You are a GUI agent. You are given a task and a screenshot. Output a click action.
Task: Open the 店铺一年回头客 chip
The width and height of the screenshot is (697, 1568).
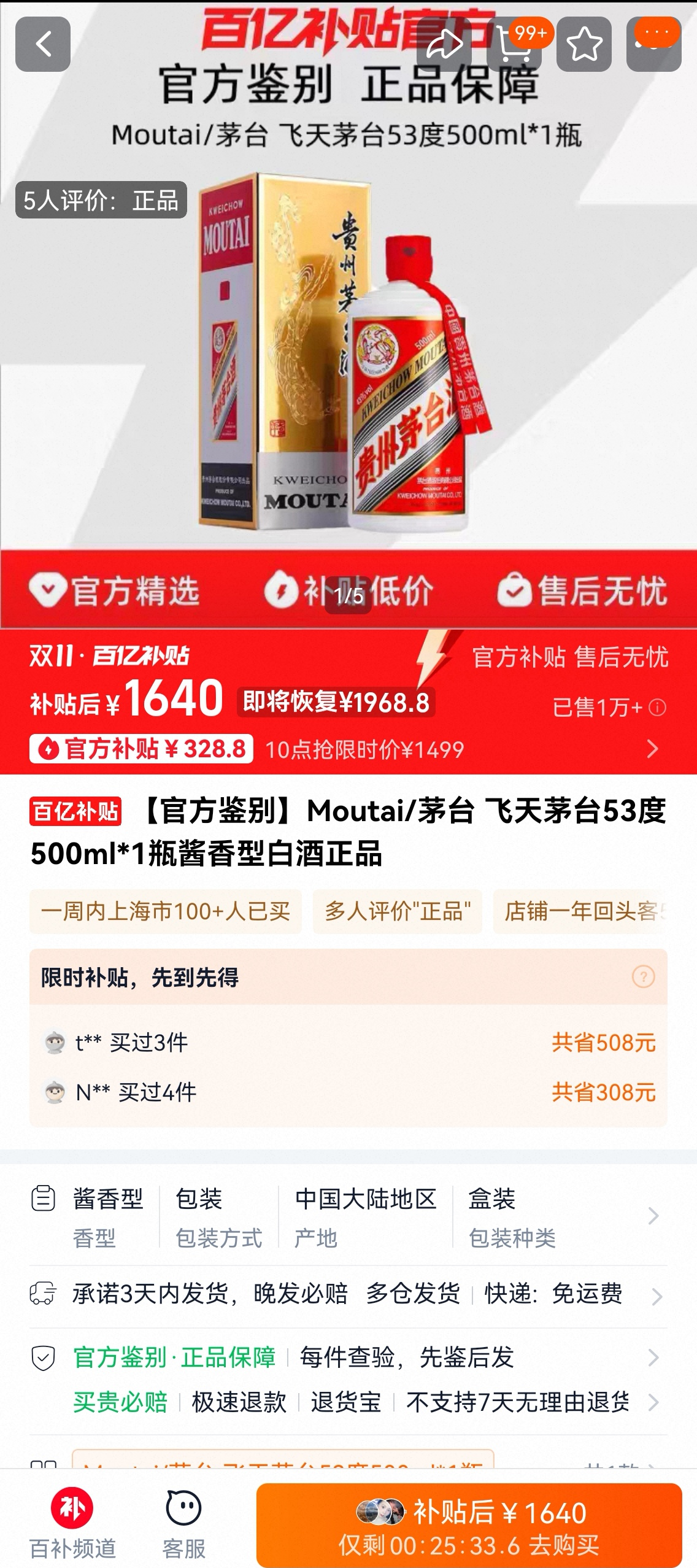point(580,911)
